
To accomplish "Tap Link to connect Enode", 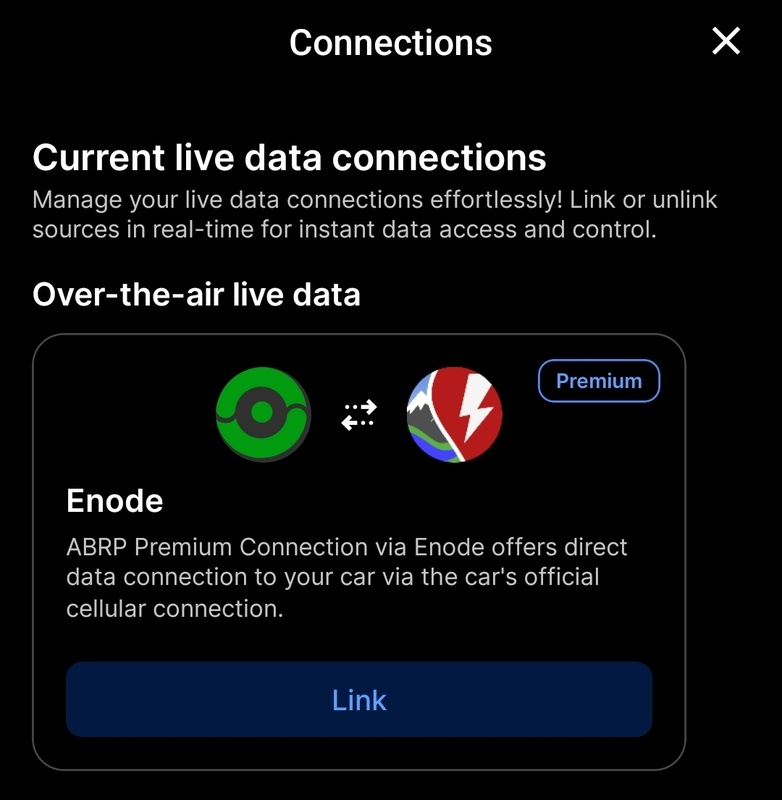I will coord(359,700).
